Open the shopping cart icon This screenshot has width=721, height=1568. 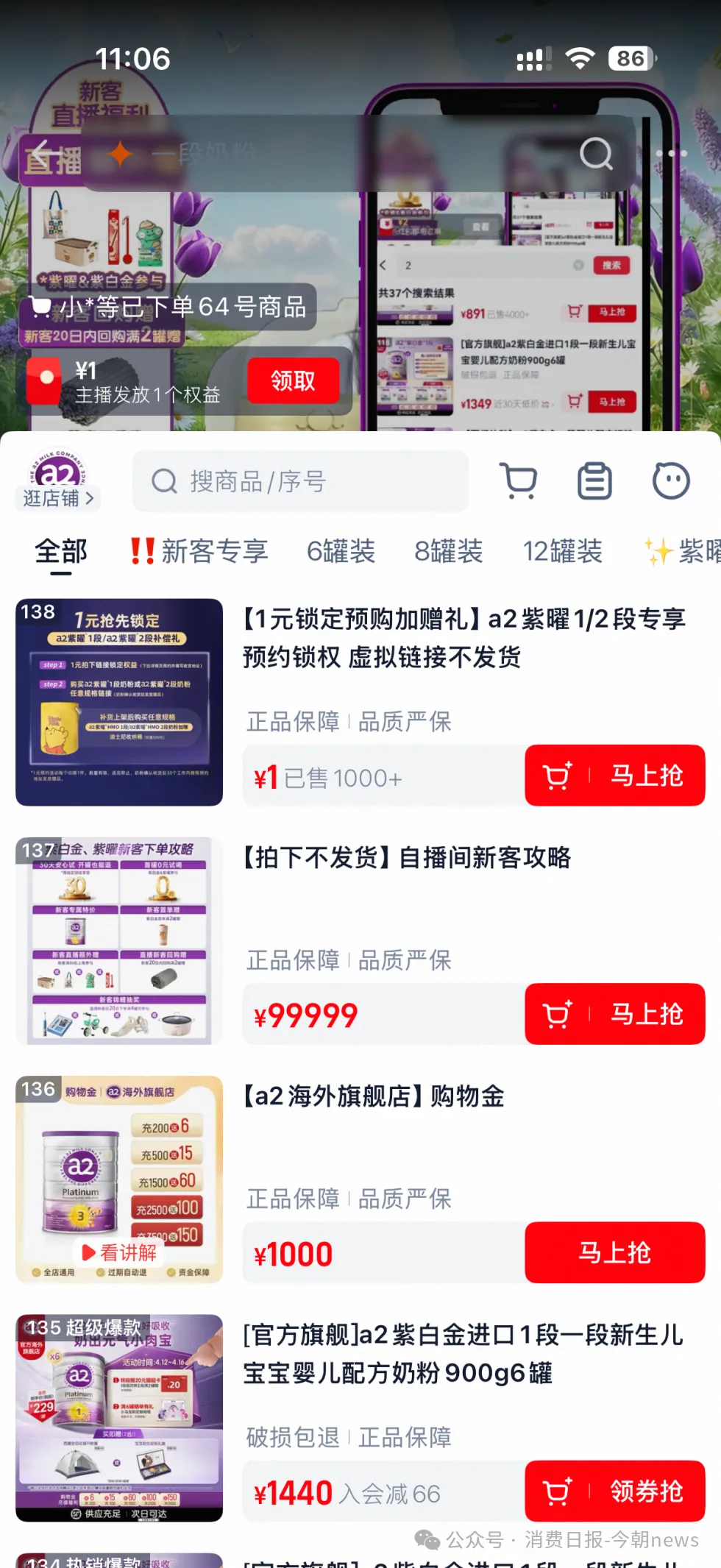tap(519, 481)
